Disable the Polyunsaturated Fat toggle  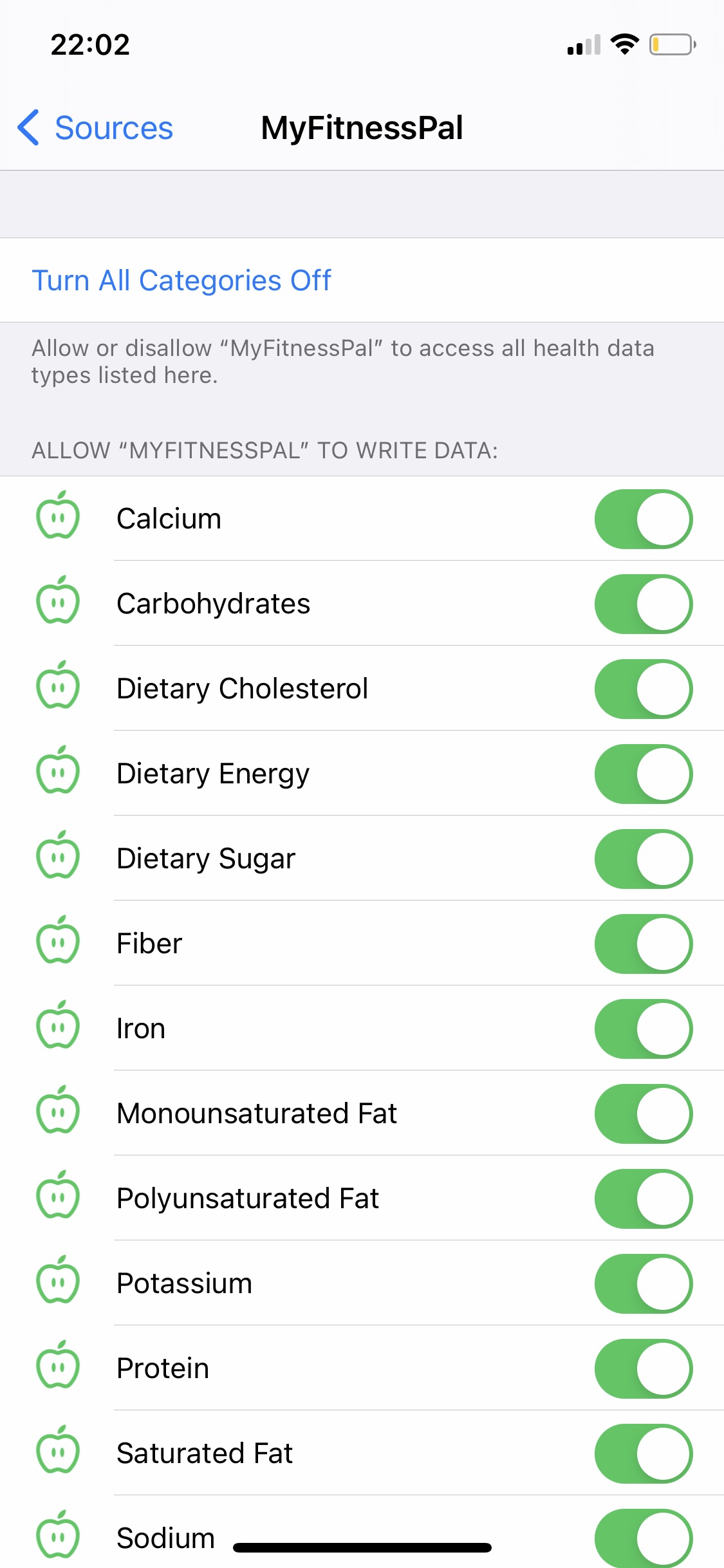point(643,1199)
